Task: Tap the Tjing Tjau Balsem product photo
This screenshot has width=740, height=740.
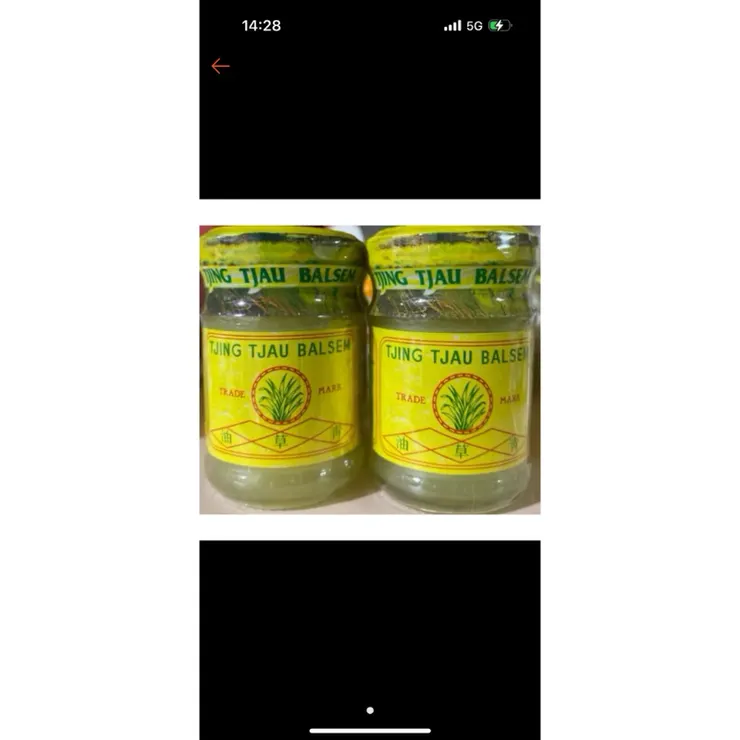Action: click(369, 369)
